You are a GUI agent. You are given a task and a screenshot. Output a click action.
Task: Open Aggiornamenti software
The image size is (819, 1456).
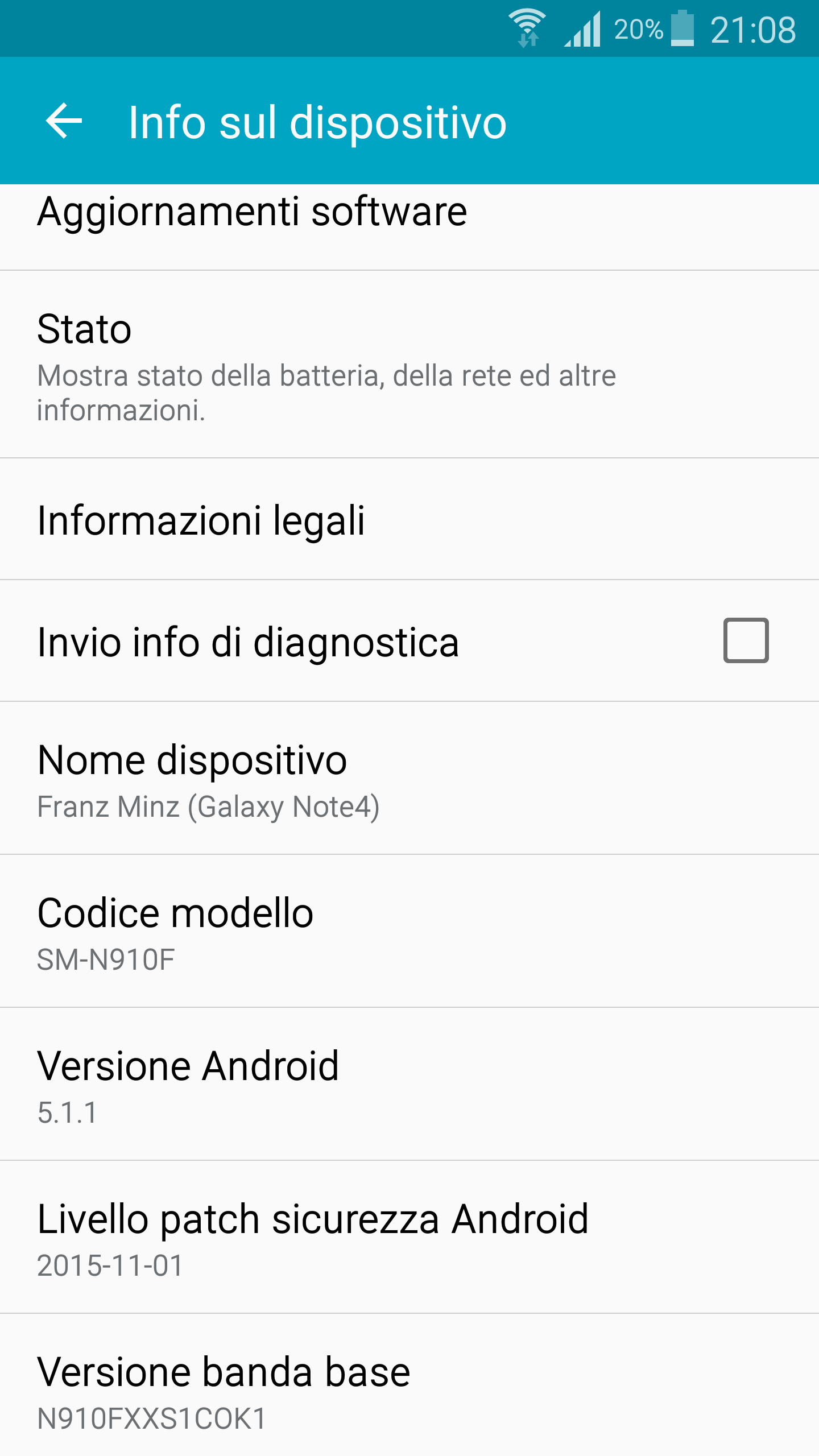pos(409,227)
